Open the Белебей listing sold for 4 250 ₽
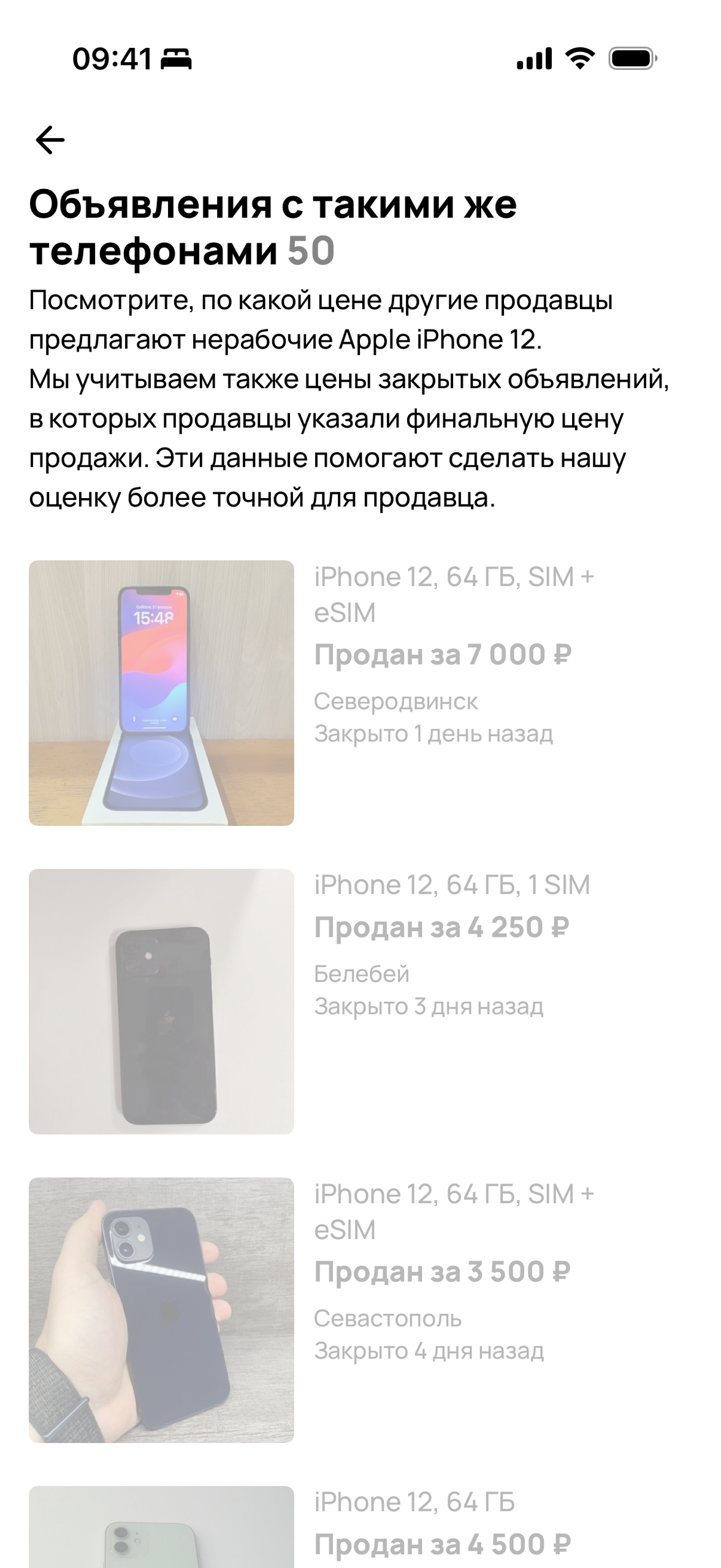The height and width of the screenshot is (1568, 721). [161, 1001]
